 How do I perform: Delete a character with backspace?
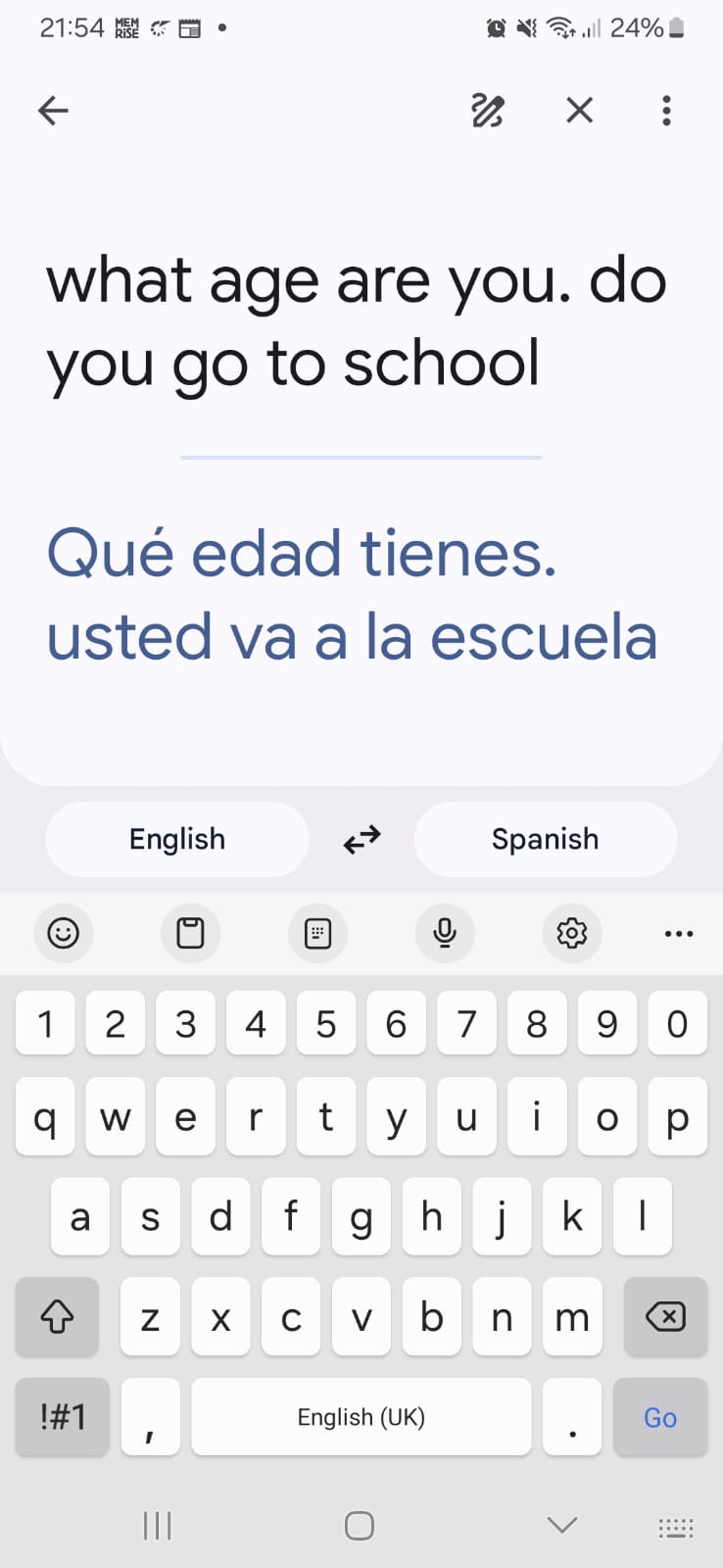point(665,1317)
